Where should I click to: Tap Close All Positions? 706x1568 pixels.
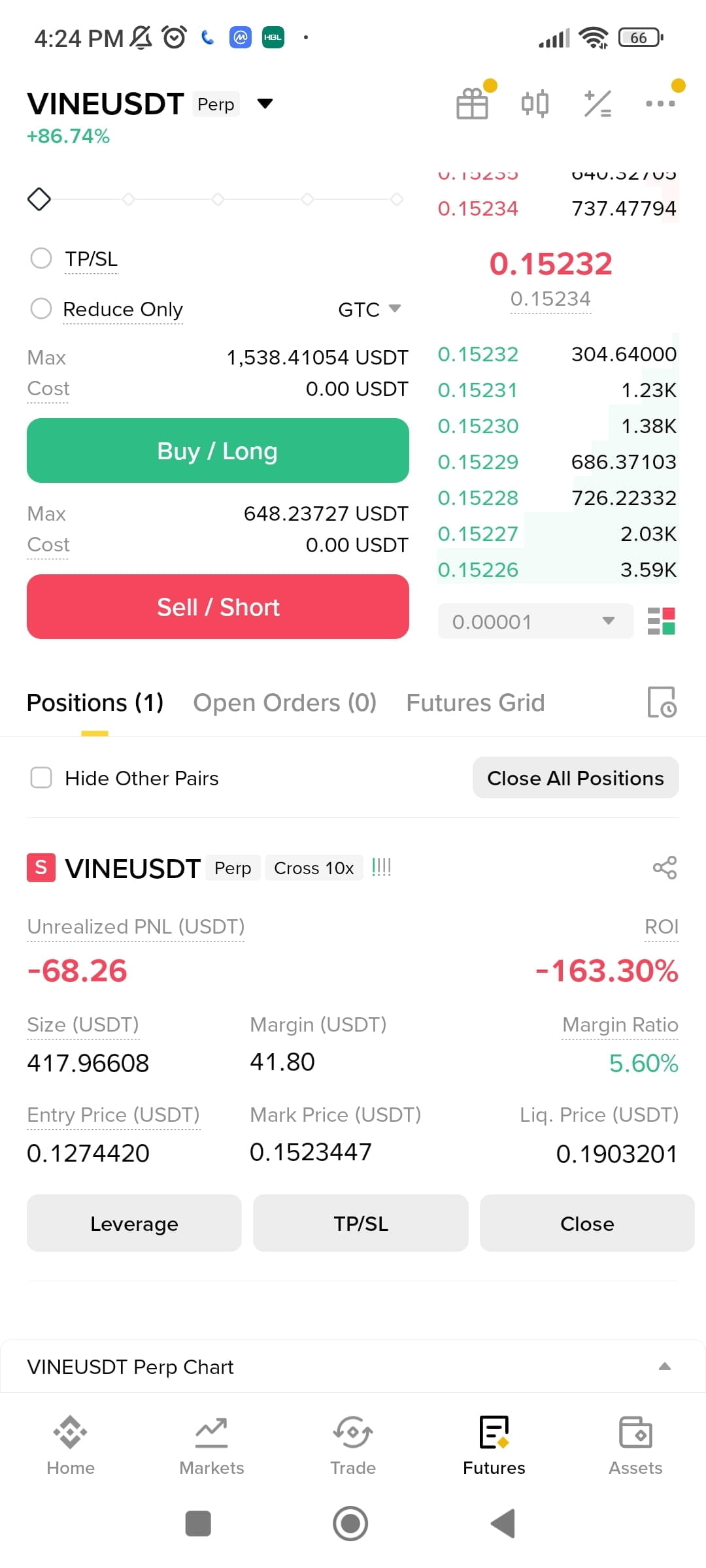pyautogui.click(x=575, y=777)
